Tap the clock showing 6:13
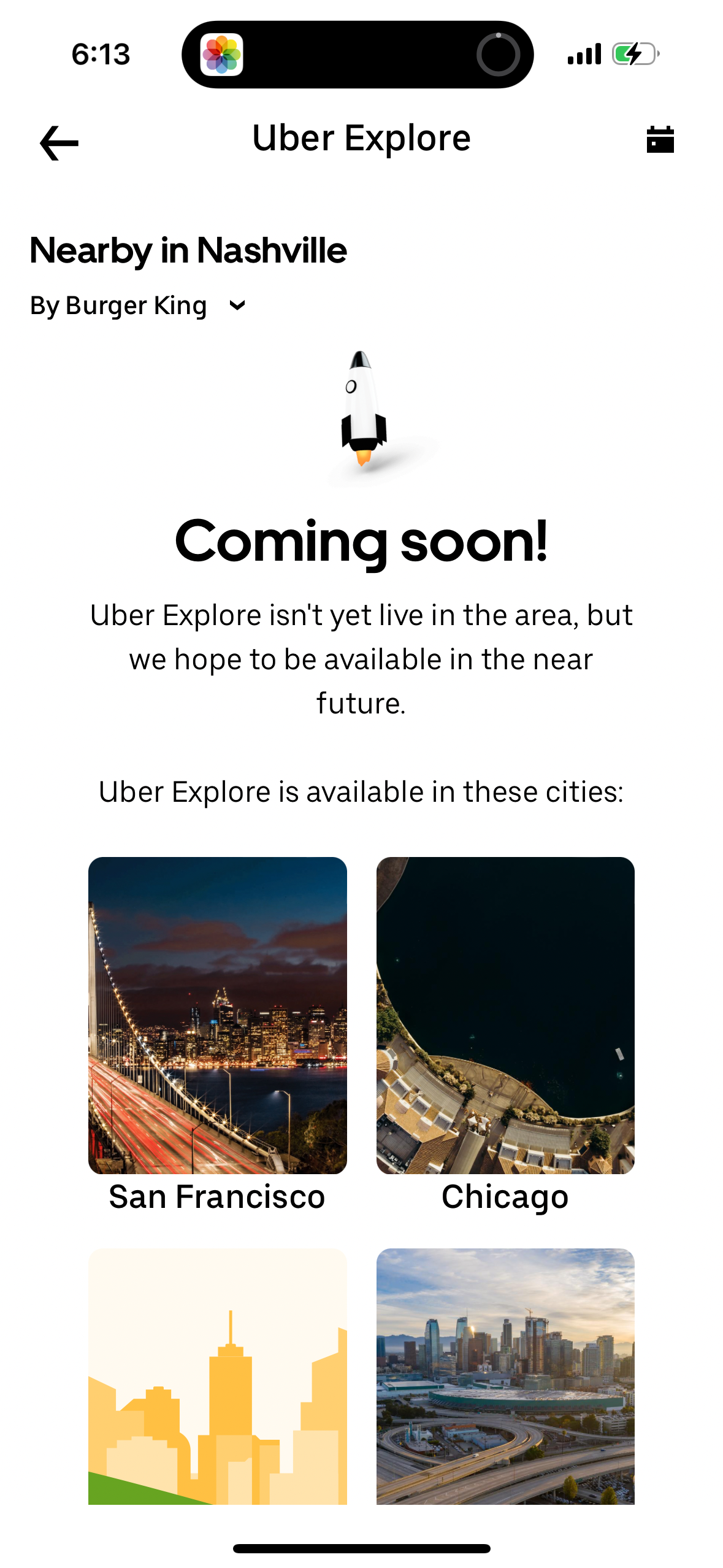The image size is (723, 1568). point(101,55)
